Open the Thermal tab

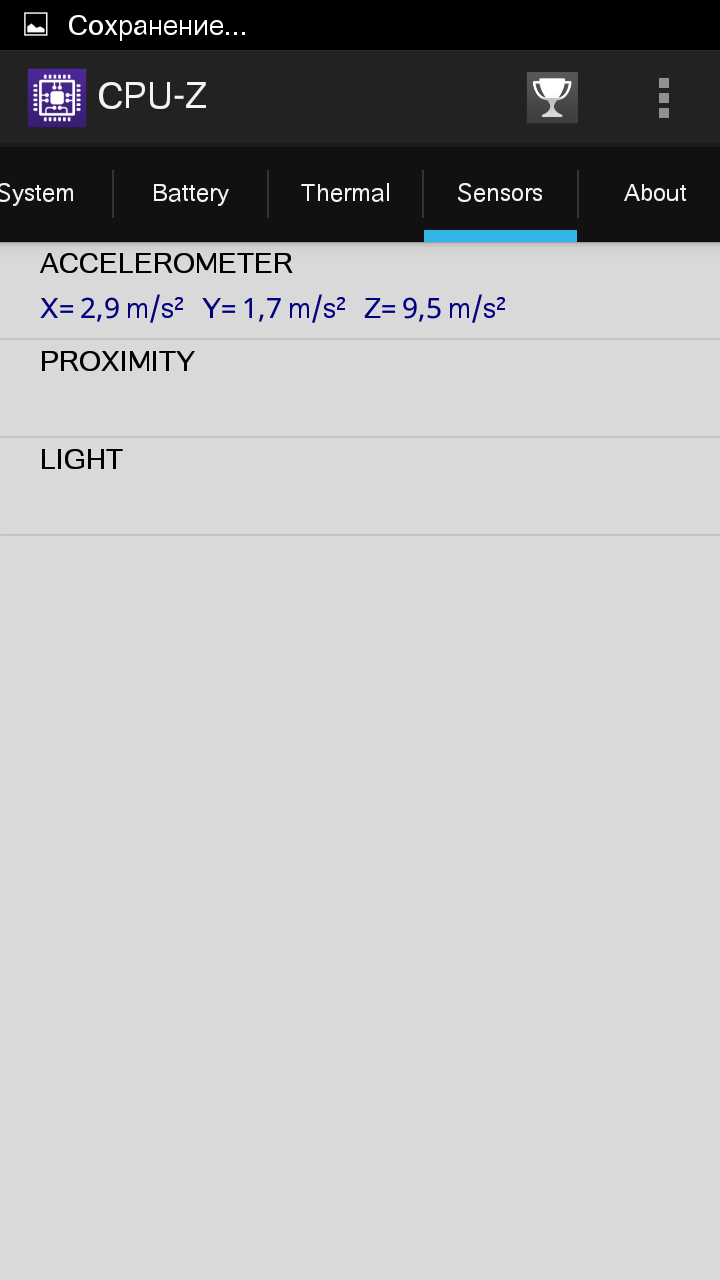[345, 193]
